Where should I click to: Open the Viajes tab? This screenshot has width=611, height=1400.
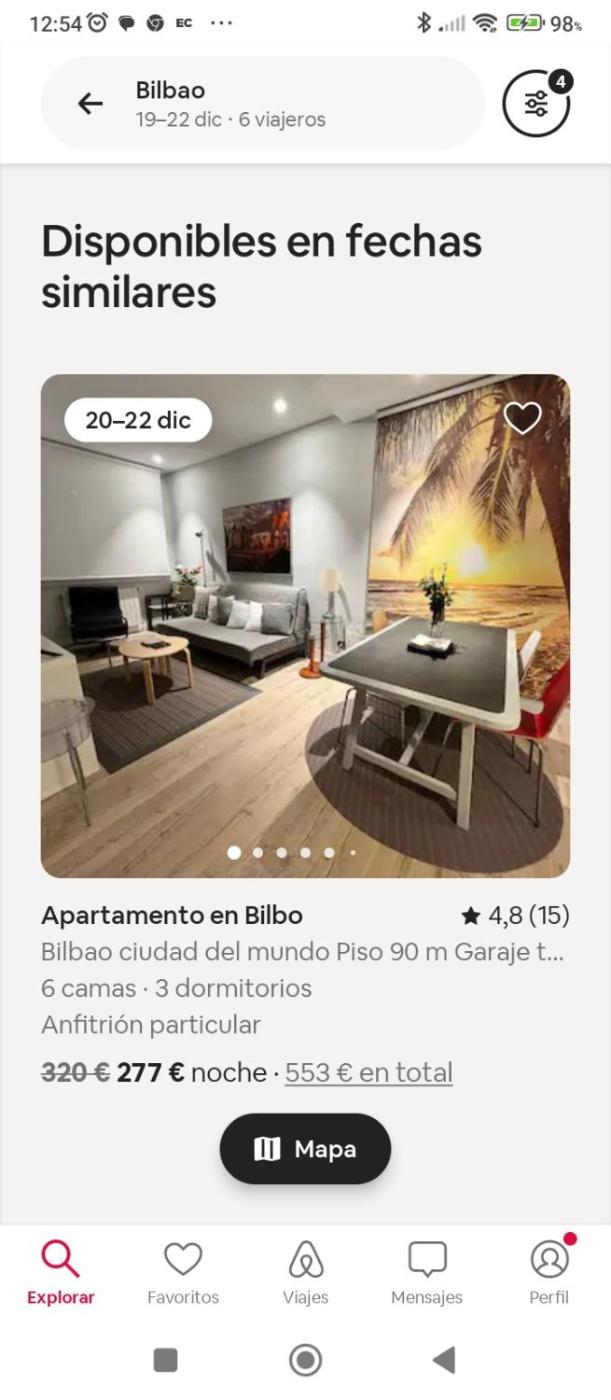coord(305,1272)
